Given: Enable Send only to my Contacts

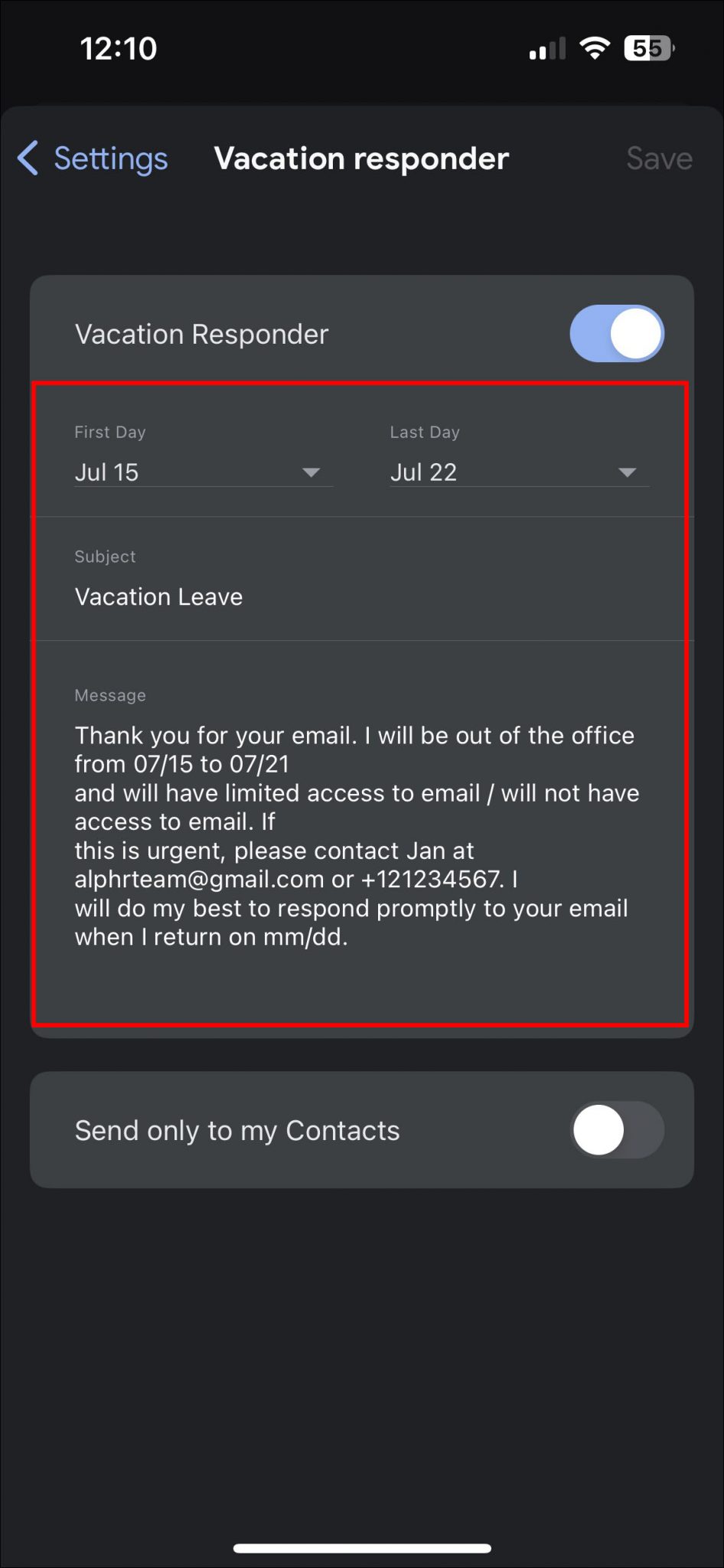Looking at the screenshot, I should [616, 1130].
